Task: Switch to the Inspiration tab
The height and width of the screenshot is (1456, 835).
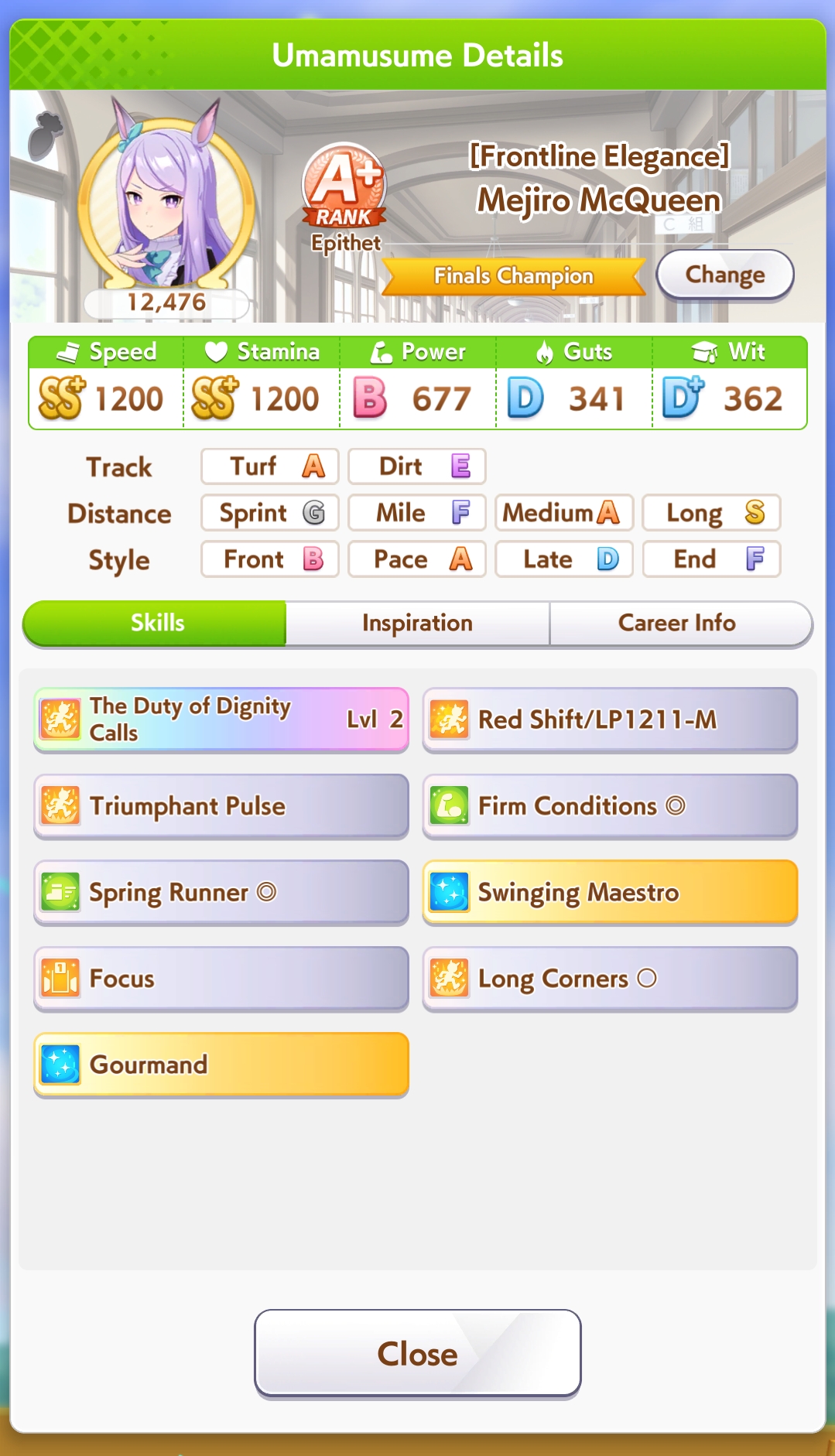Action: (418, 623)
